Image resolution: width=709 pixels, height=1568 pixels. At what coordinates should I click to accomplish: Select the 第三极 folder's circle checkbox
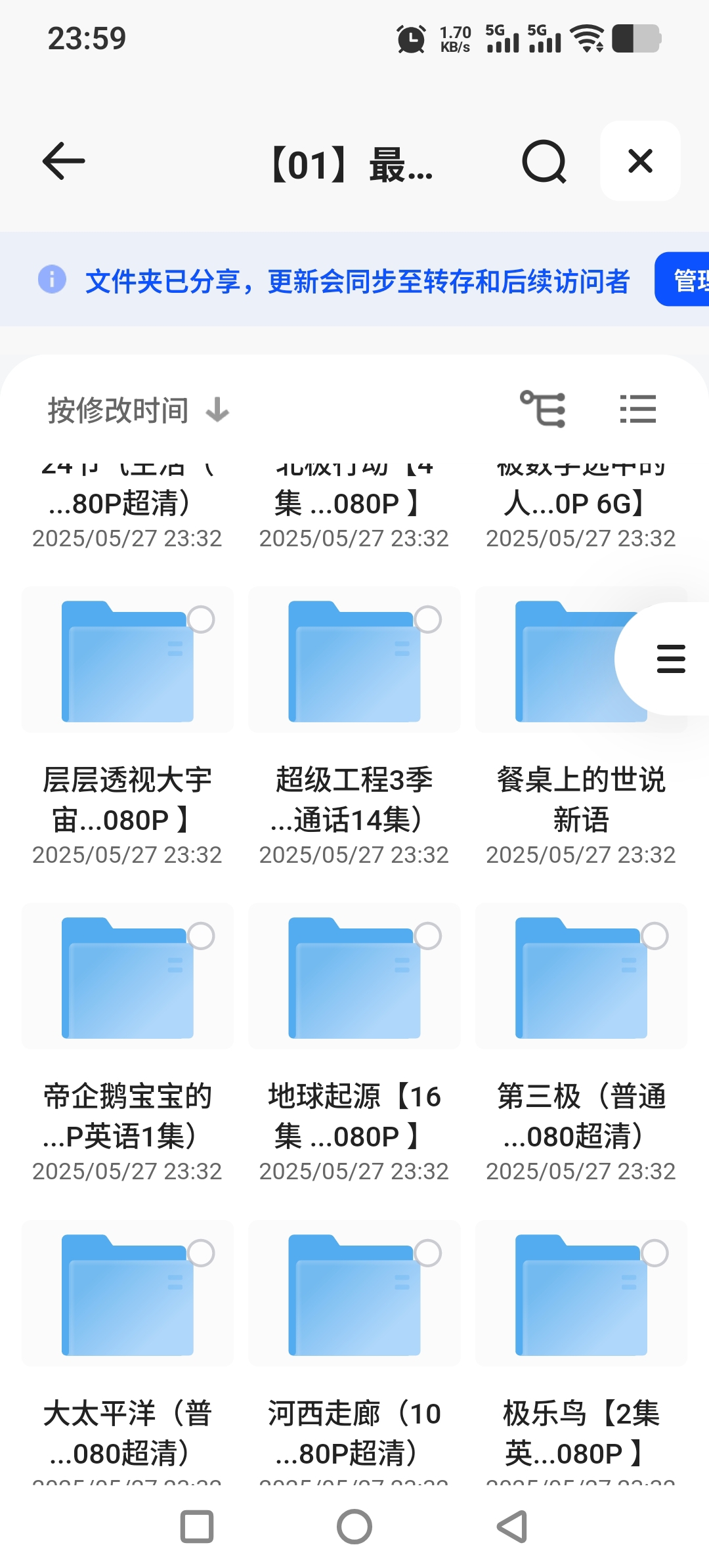pyautogui.click(x=655, y=936)
